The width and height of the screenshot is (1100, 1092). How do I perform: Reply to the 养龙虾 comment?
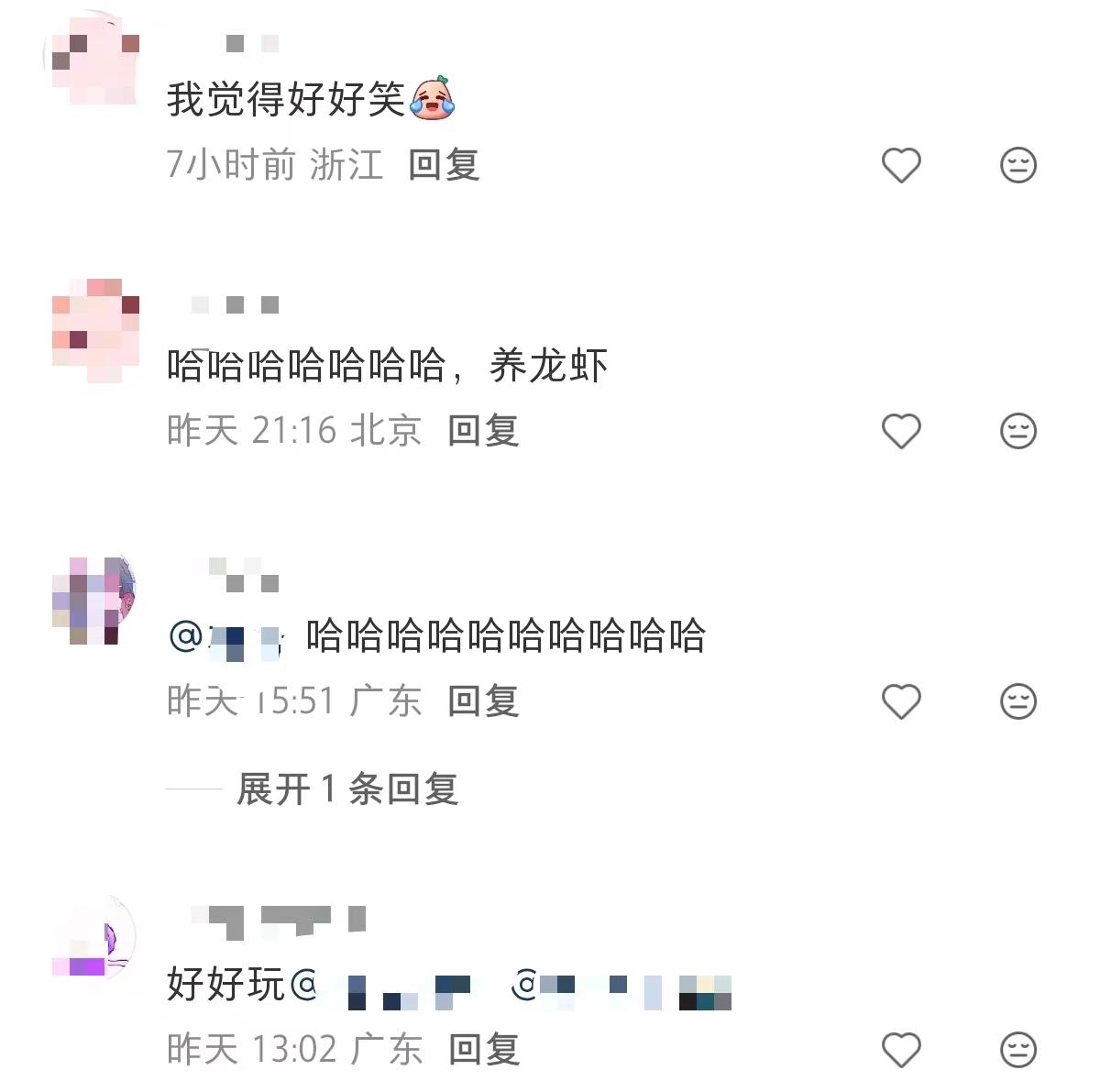(483, 431)
